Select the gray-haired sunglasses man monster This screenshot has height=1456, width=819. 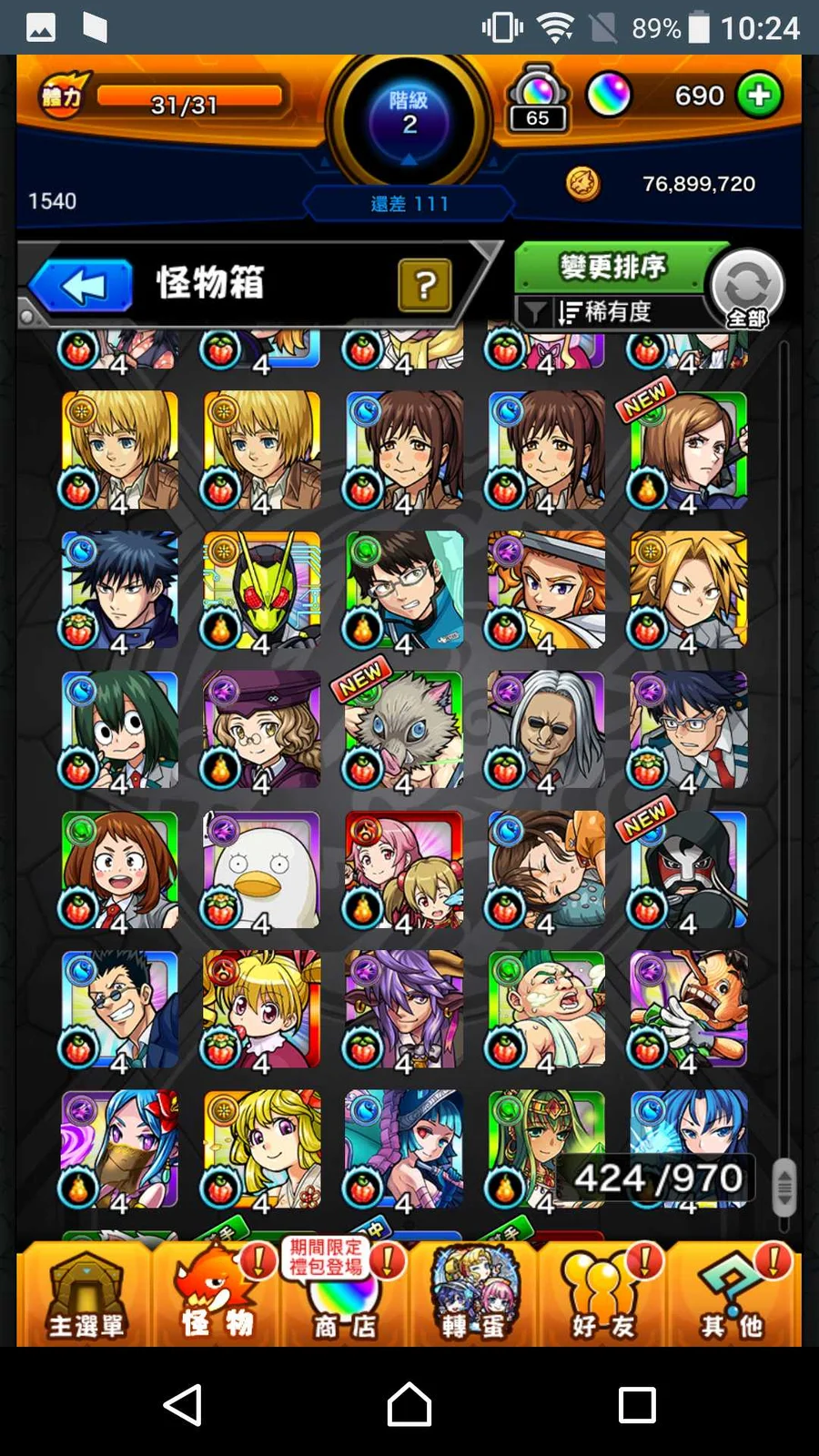546,730
